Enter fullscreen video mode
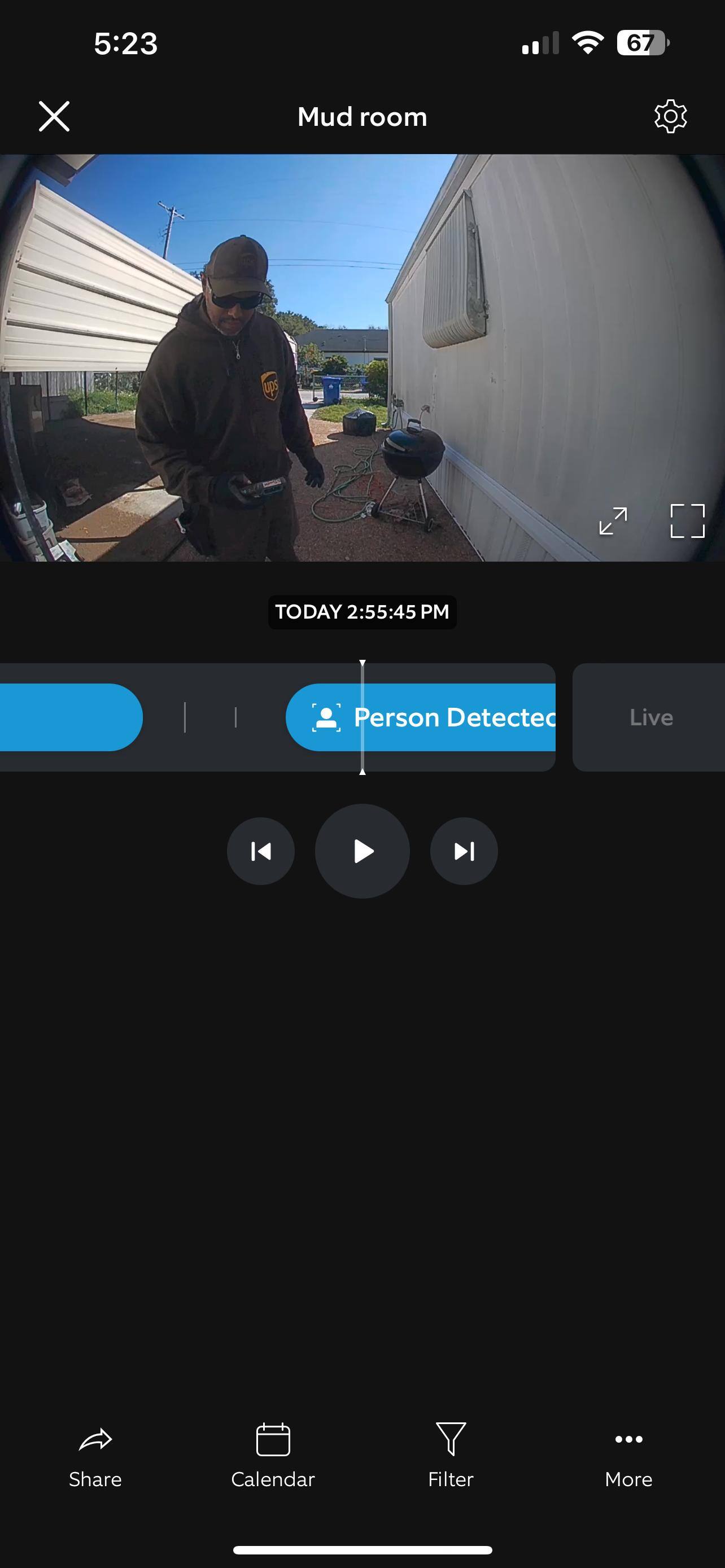This screenshot has height=1568, width=725. coord(687,521)
